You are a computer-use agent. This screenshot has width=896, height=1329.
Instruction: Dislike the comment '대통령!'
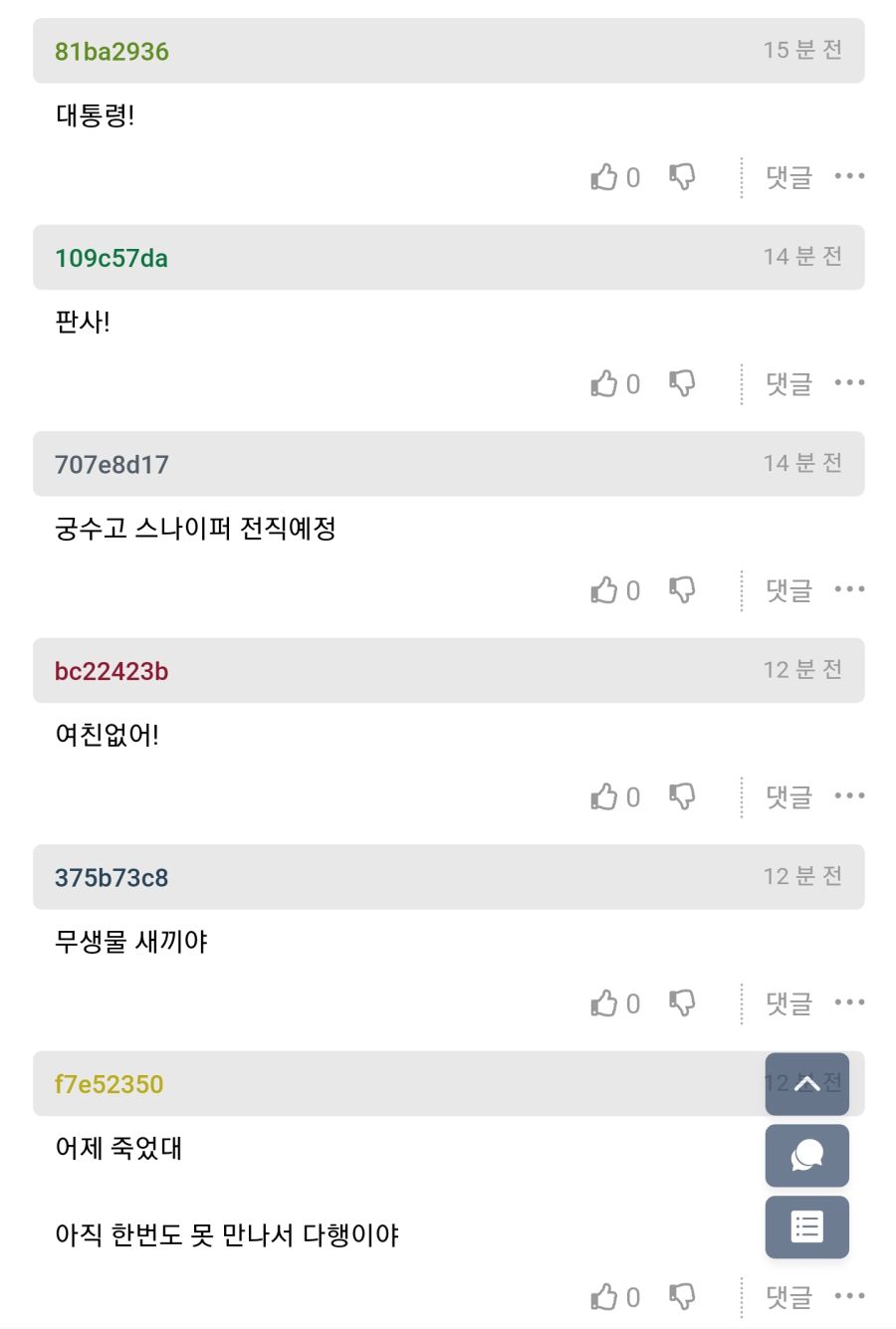click(682, 177)
